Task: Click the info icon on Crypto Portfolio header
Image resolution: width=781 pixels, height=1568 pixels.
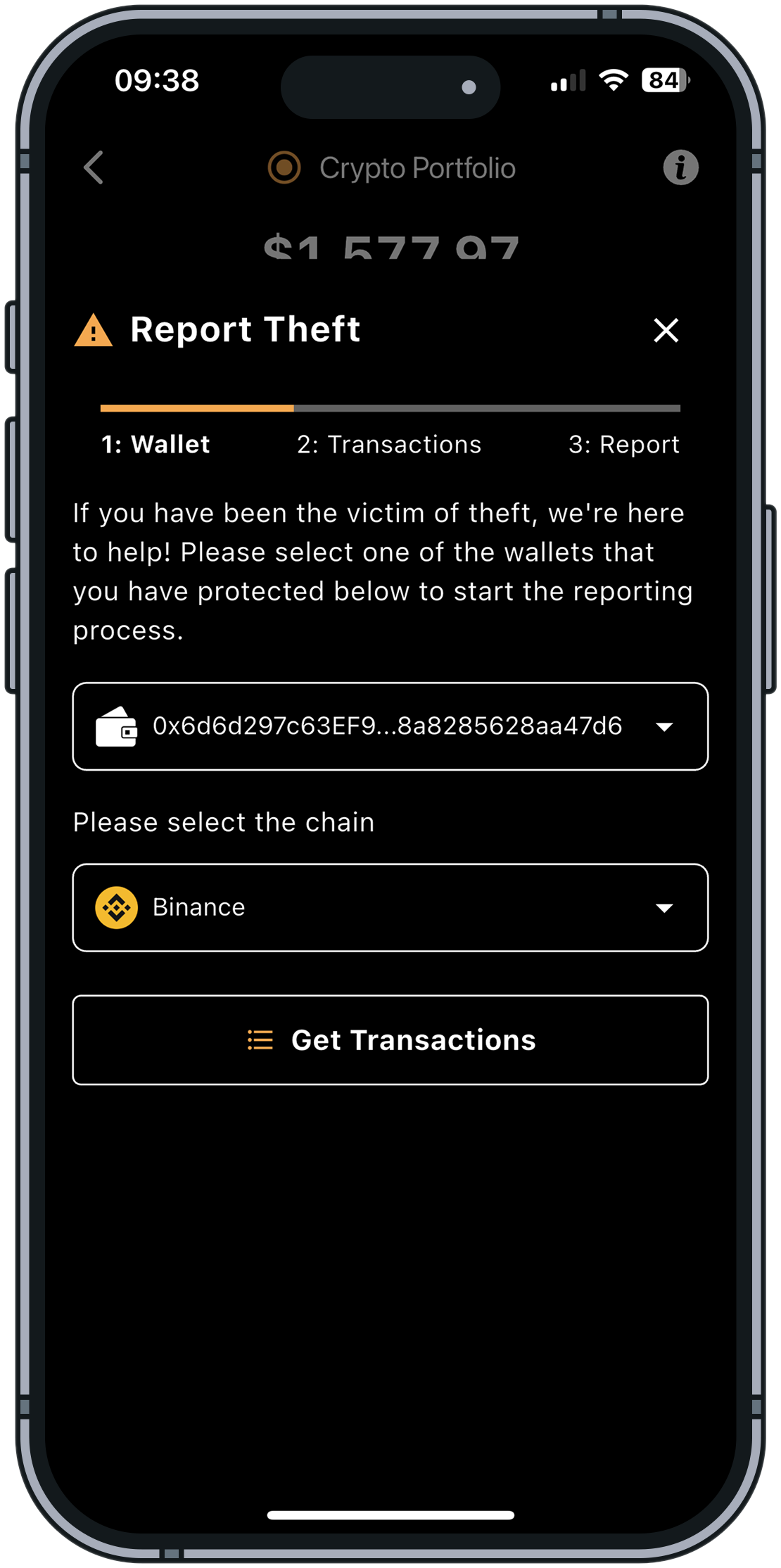Action: pyautogui.click(x=680, y=167)
